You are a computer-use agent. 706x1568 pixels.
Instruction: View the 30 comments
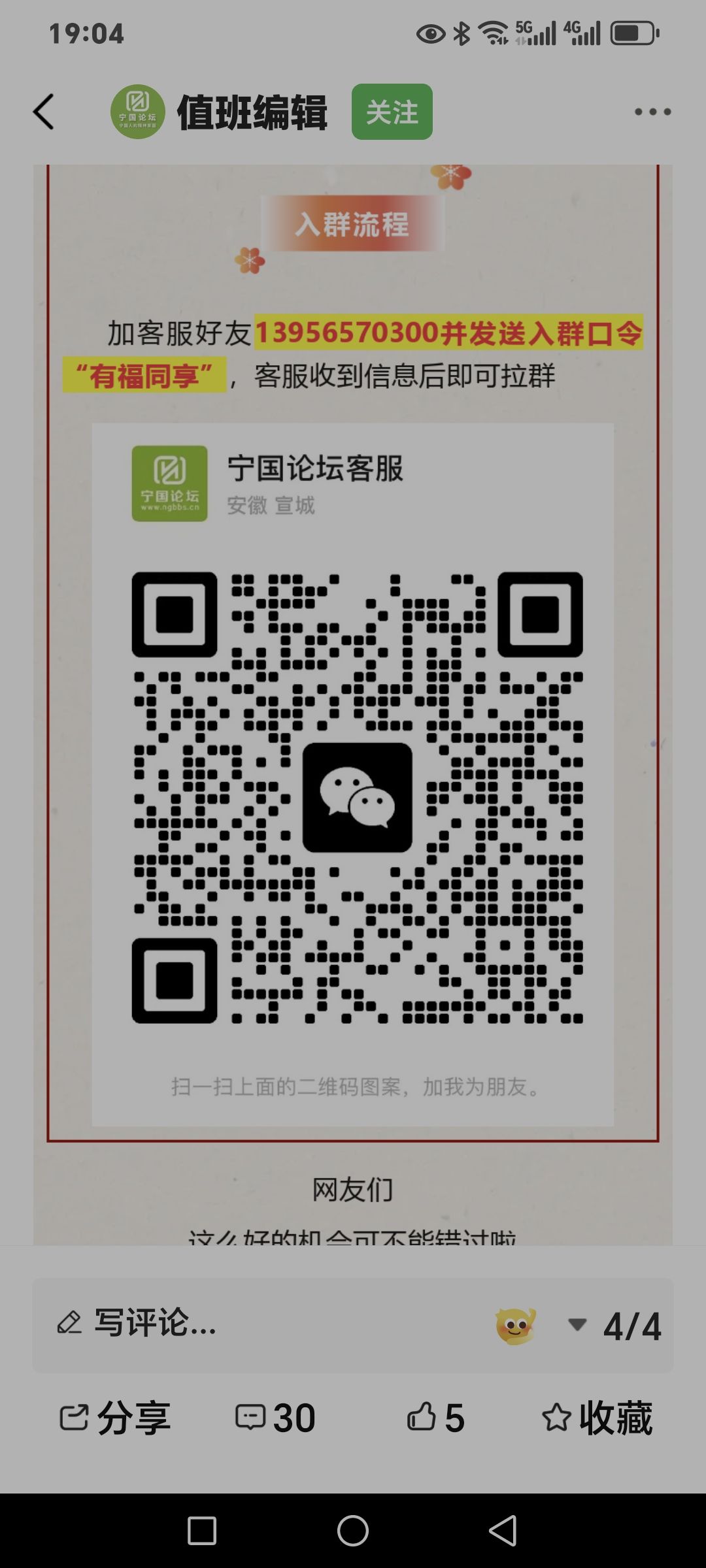click(x=275, y=1418)
